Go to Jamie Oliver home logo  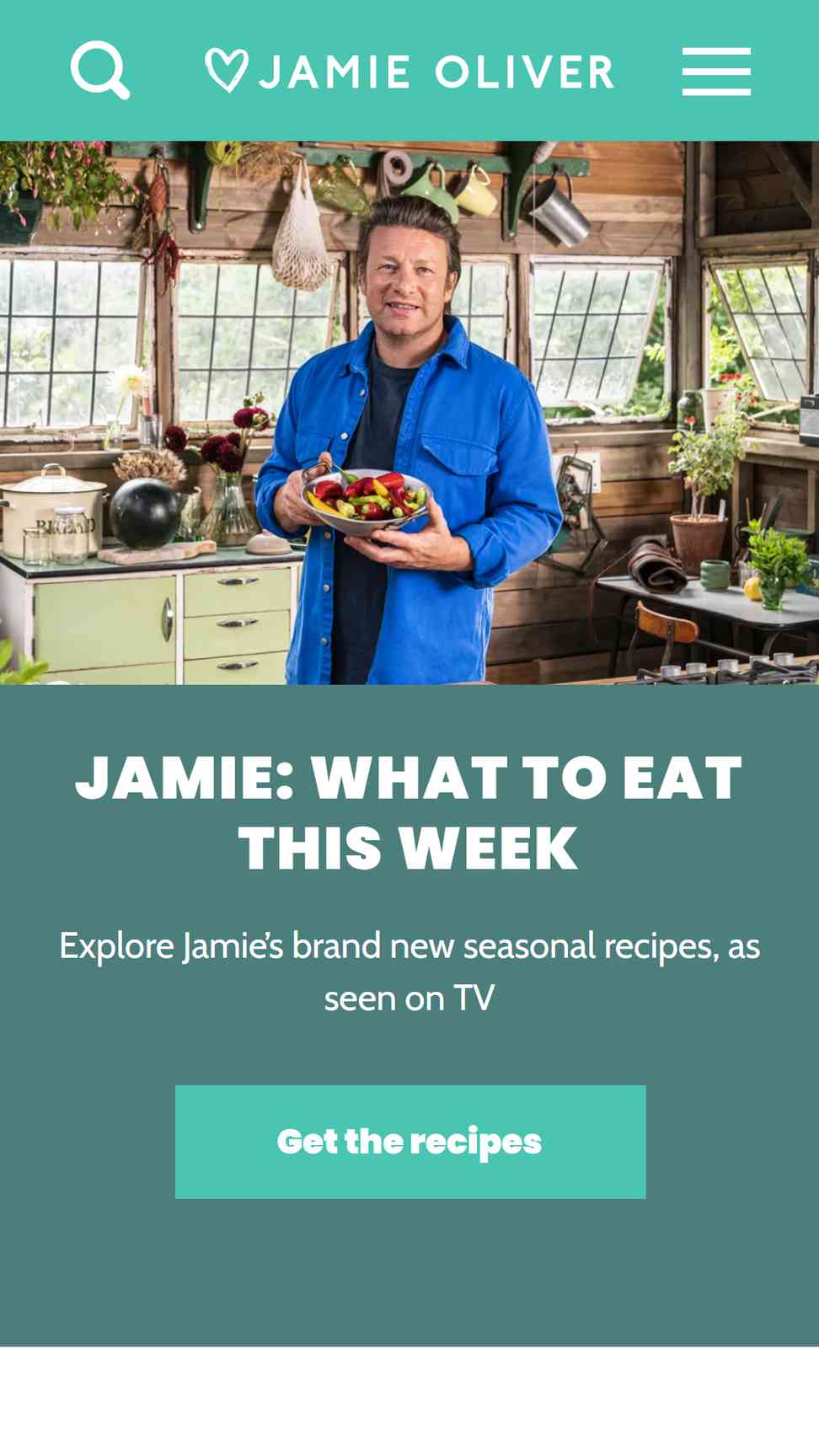pyautogui.click(x=409, y=71)
